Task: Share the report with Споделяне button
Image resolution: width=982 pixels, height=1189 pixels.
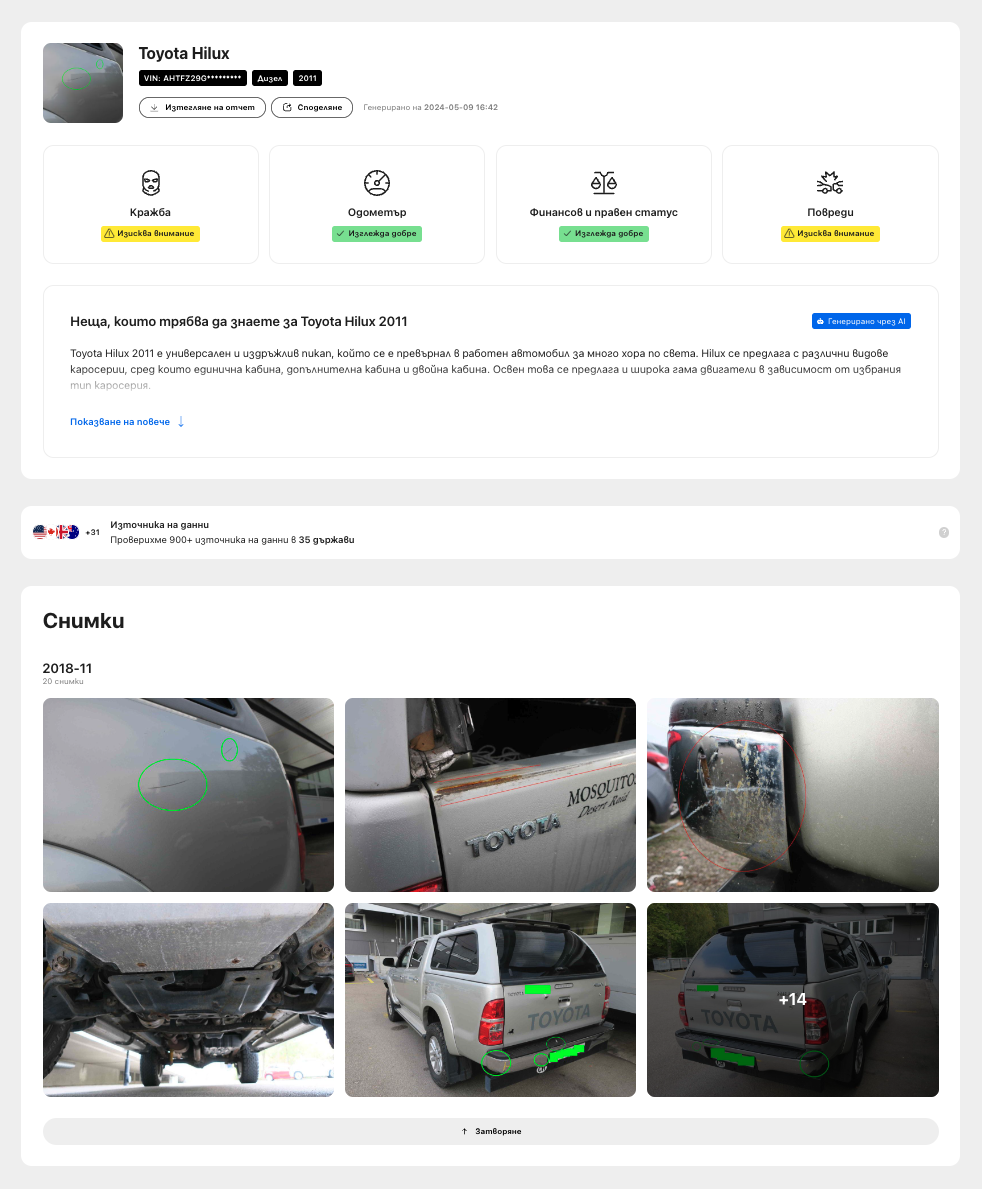Action: coord(312,107)
